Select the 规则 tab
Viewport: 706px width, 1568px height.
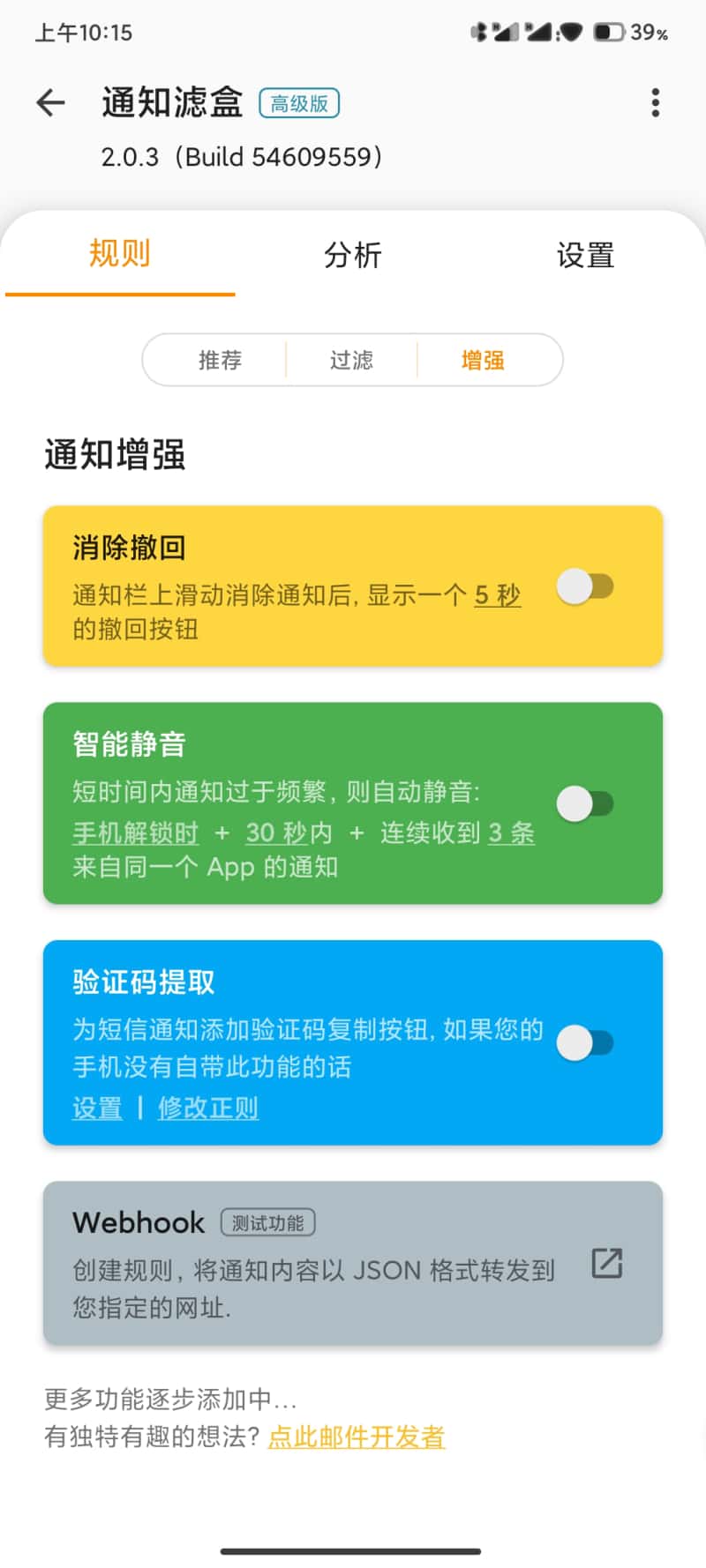120,254
